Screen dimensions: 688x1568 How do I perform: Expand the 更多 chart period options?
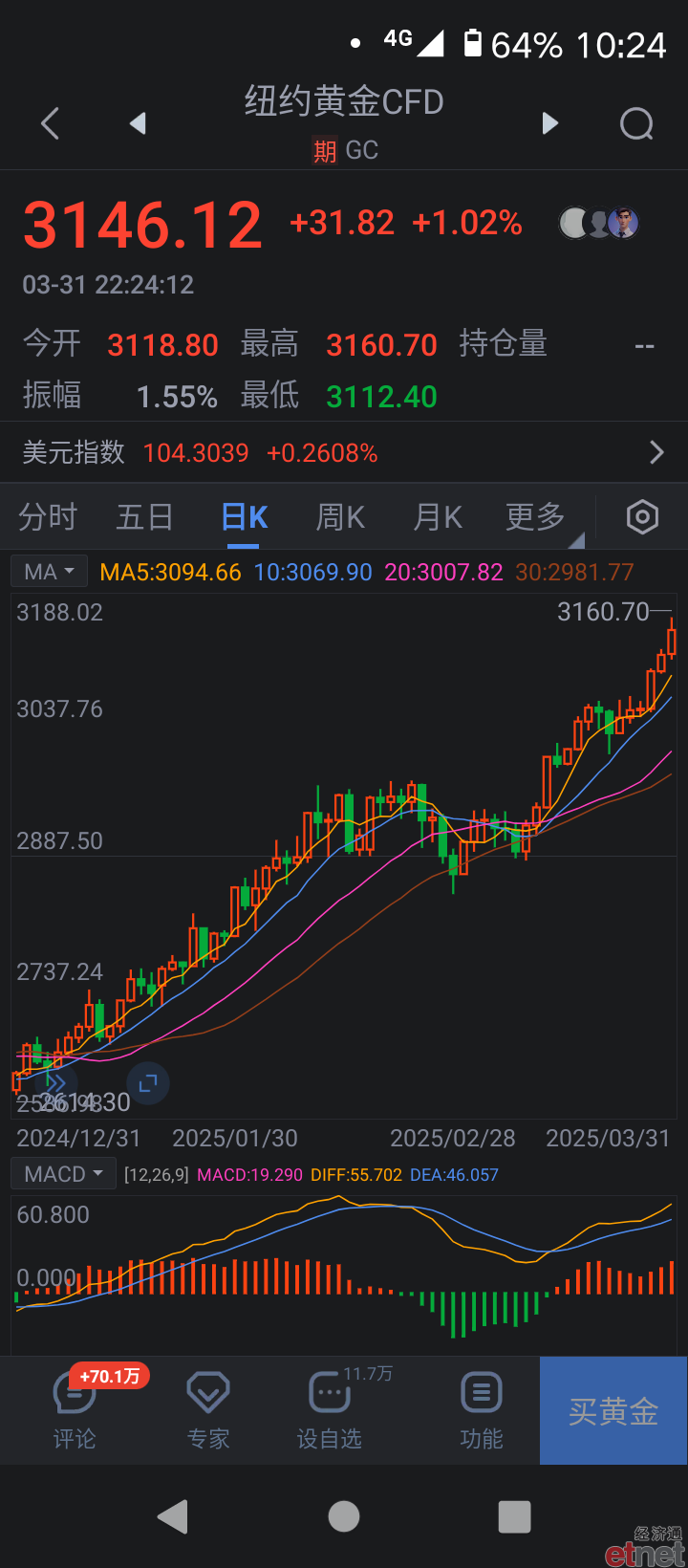click(x=535, y=517)
